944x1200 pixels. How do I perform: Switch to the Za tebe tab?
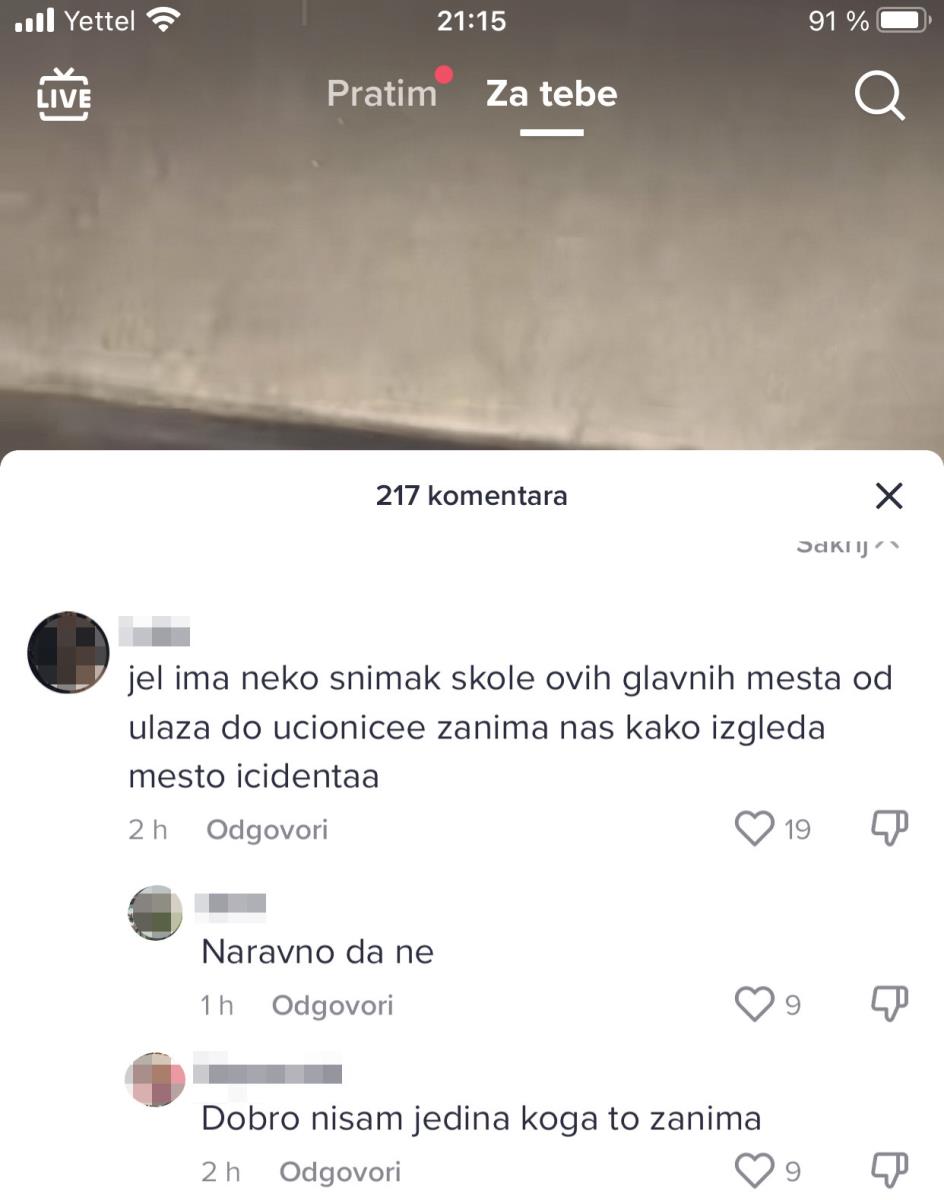click(551, 94)
